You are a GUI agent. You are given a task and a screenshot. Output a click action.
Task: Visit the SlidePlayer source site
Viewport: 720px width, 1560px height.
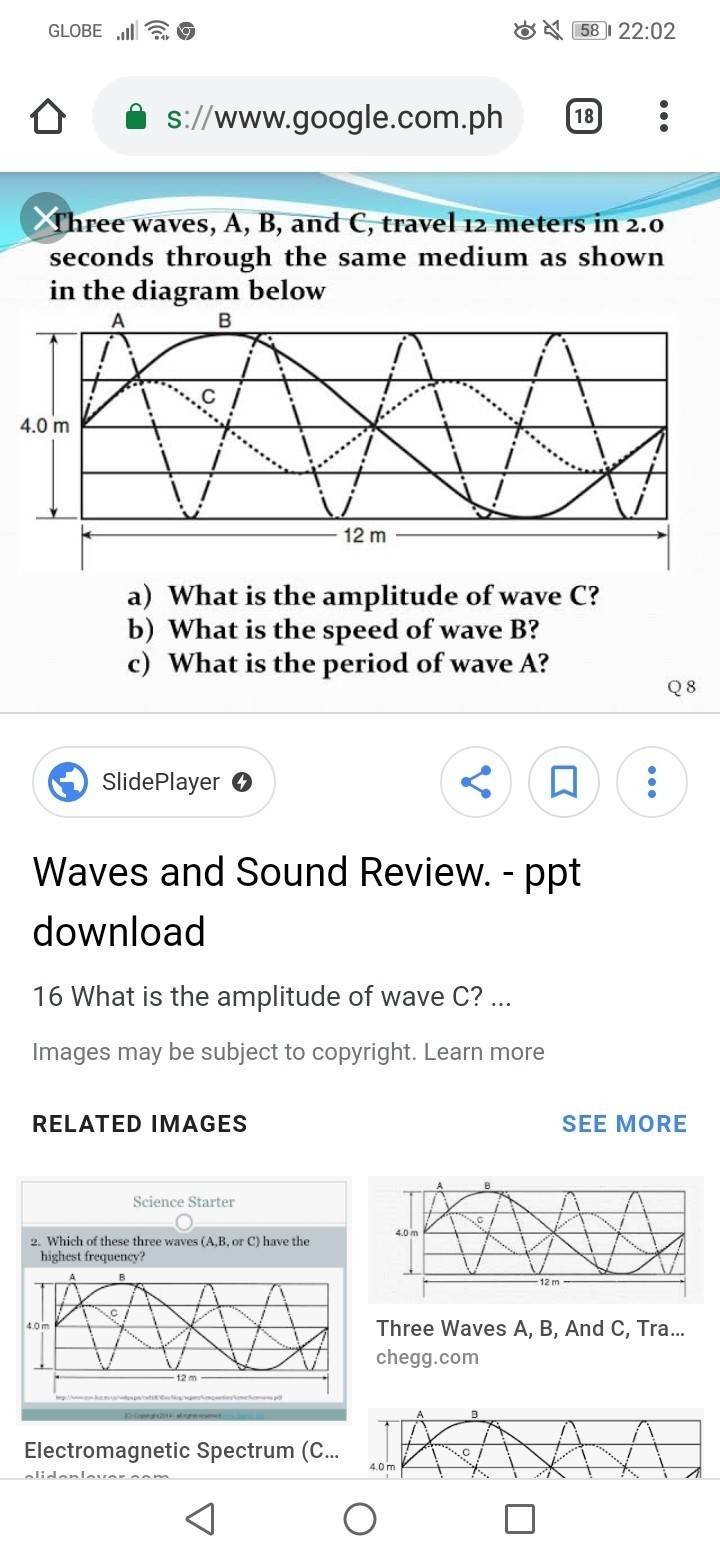(x=154, y=782)
